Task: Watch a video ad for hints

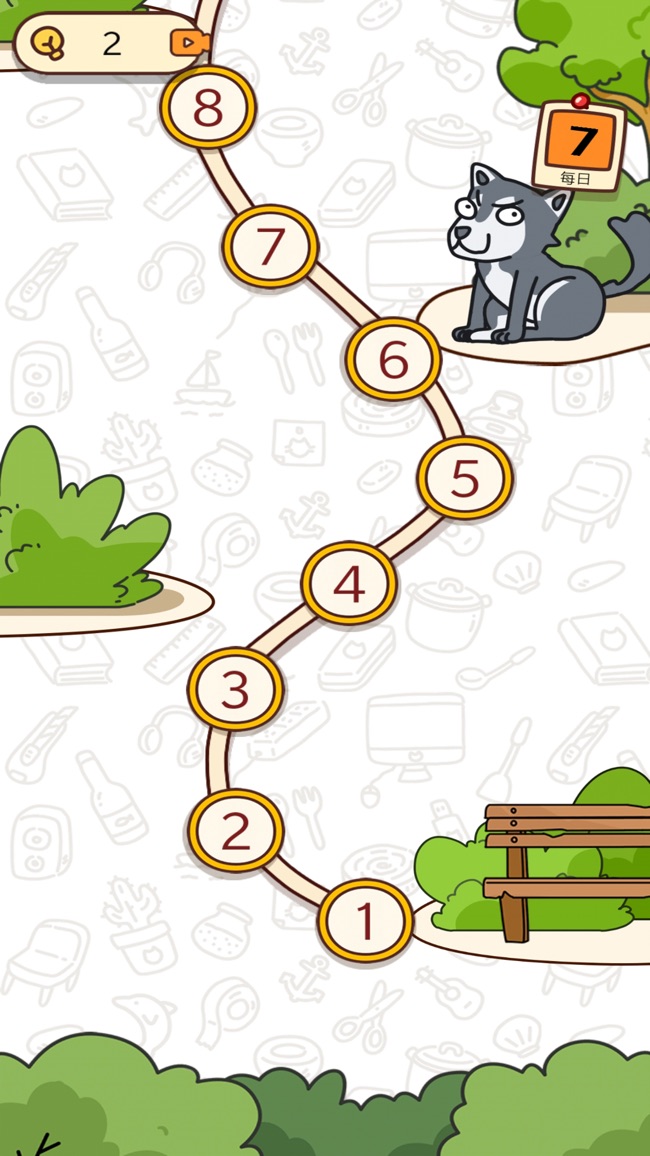Action: tap(189, 42)
